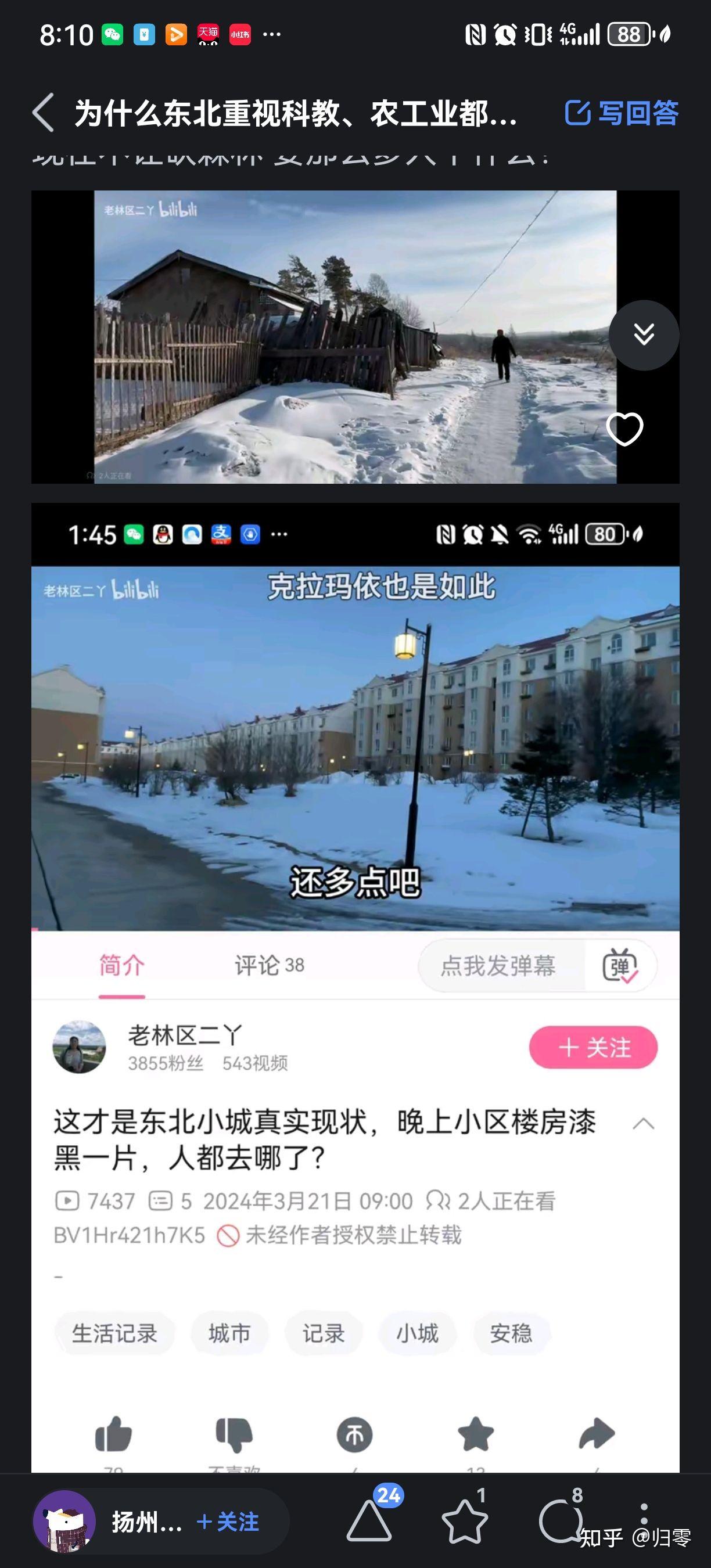Toggle the heart like on the snowy village image
711x1568 pixels.
pos(627,429)
